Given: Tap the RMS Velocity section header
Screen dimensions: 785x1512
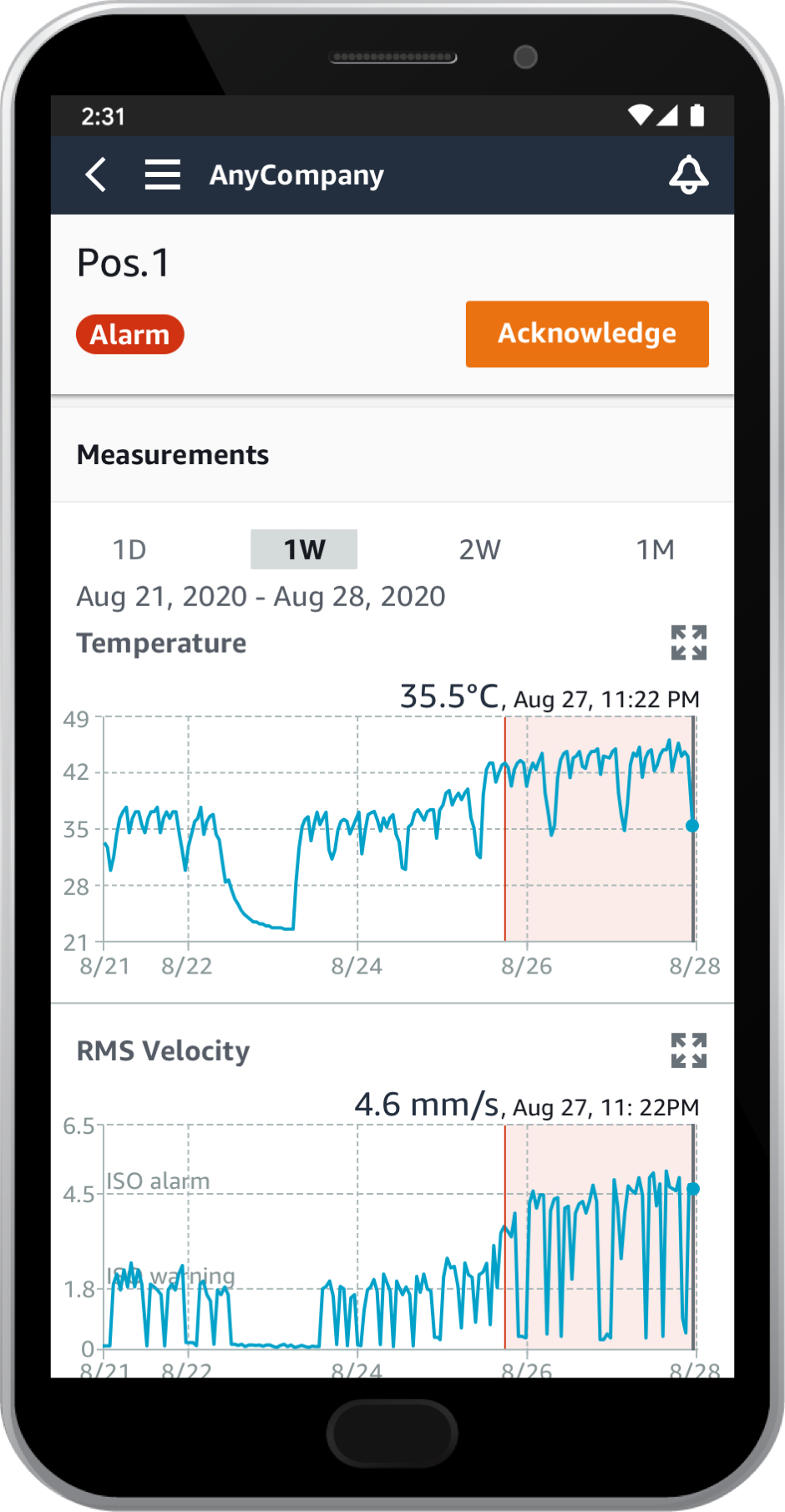Looking at the screenshot, I should pos(163,1050).
